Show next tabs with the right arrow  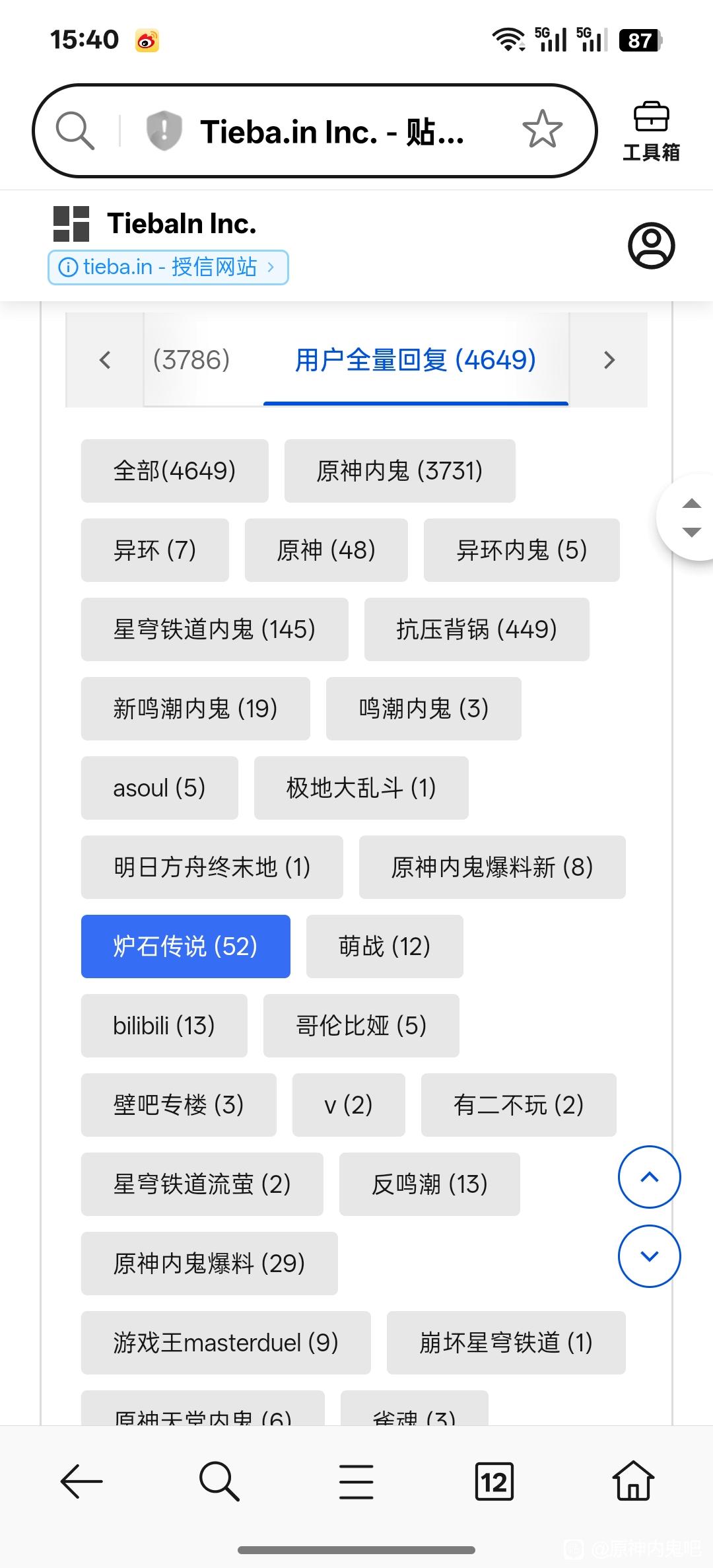click(609, 360)
